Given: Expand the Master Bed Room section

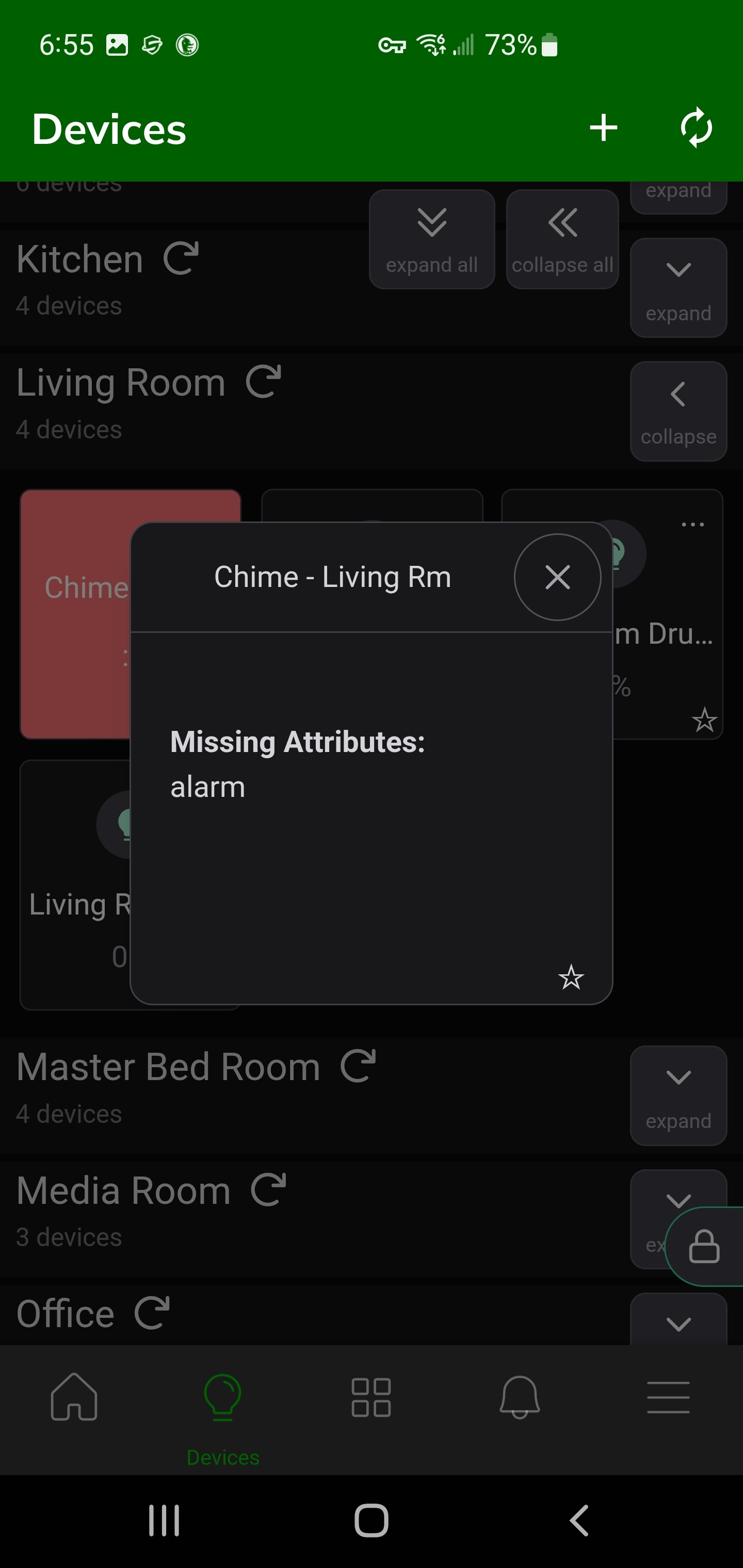Looking at the screenshot, I should [x=678, y=1096].
